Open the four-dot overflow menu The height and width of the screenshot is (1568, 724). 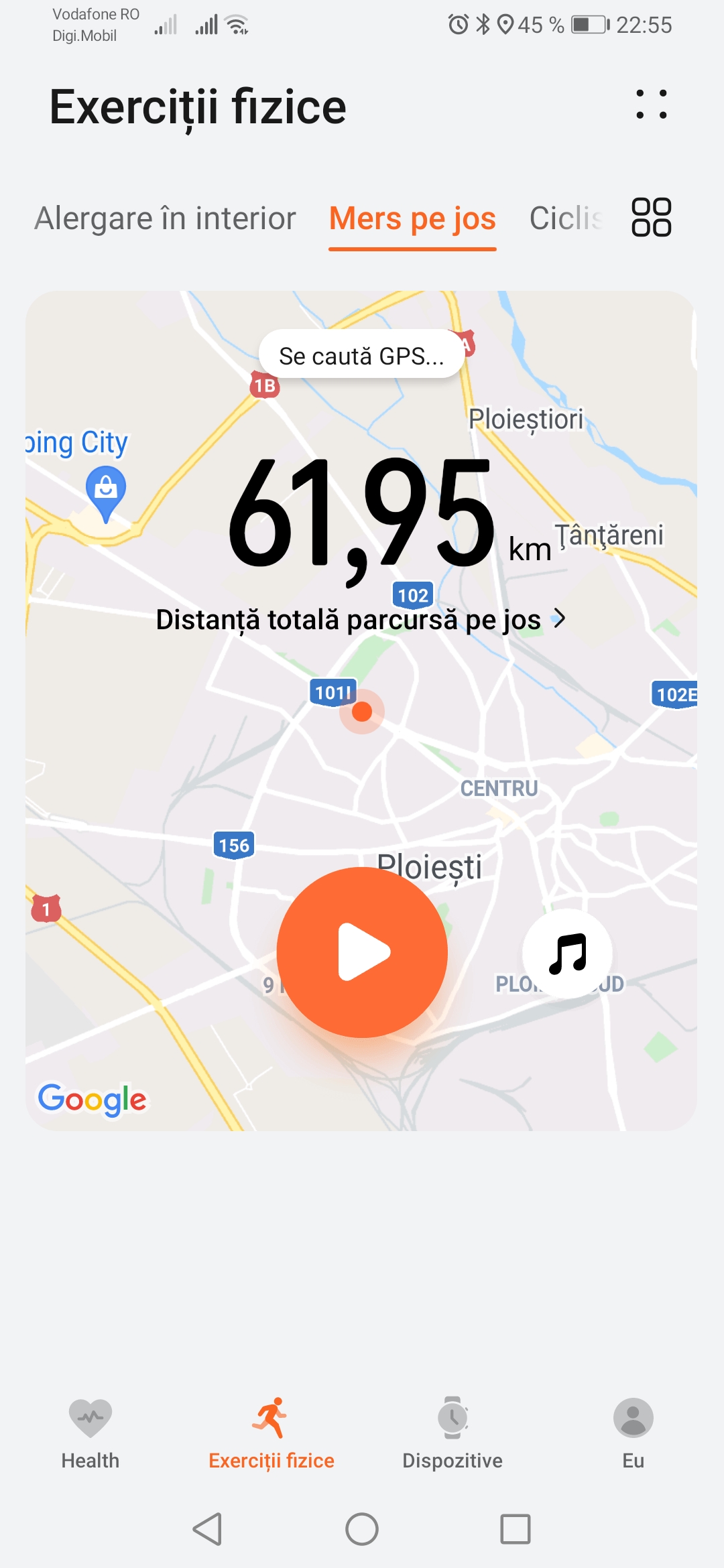tap(651, 105)
